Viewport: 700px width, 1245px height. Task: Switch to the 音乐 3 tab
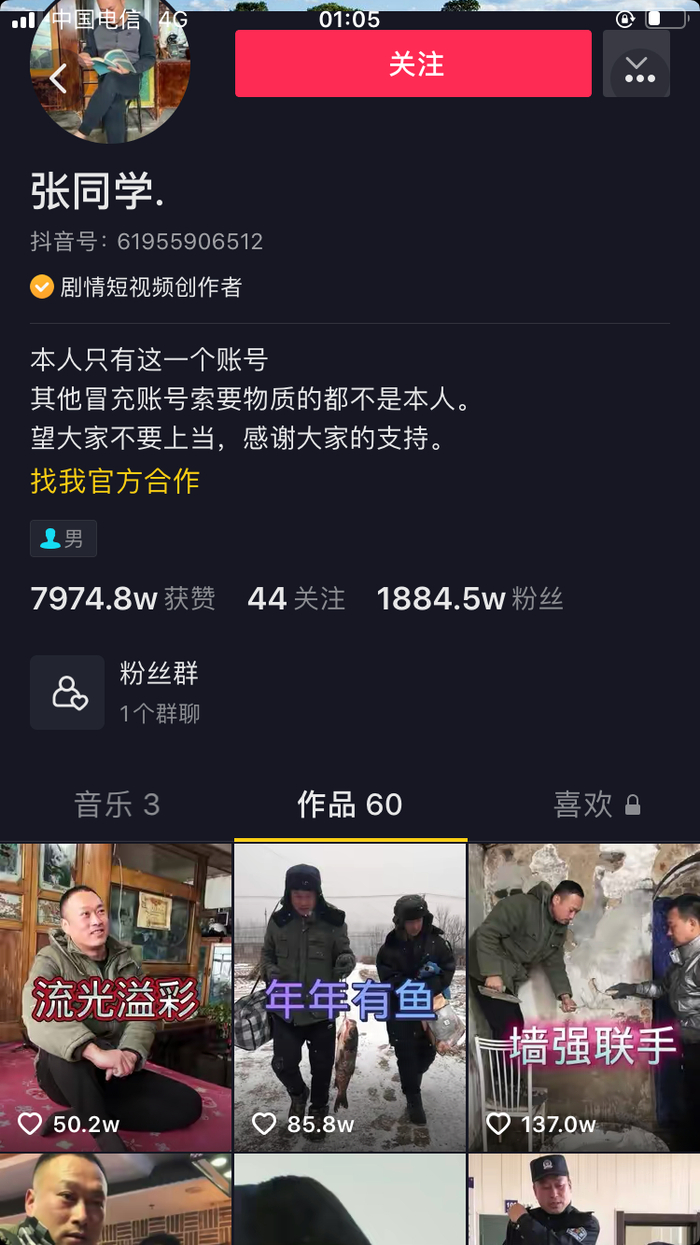tap(117, 805)
